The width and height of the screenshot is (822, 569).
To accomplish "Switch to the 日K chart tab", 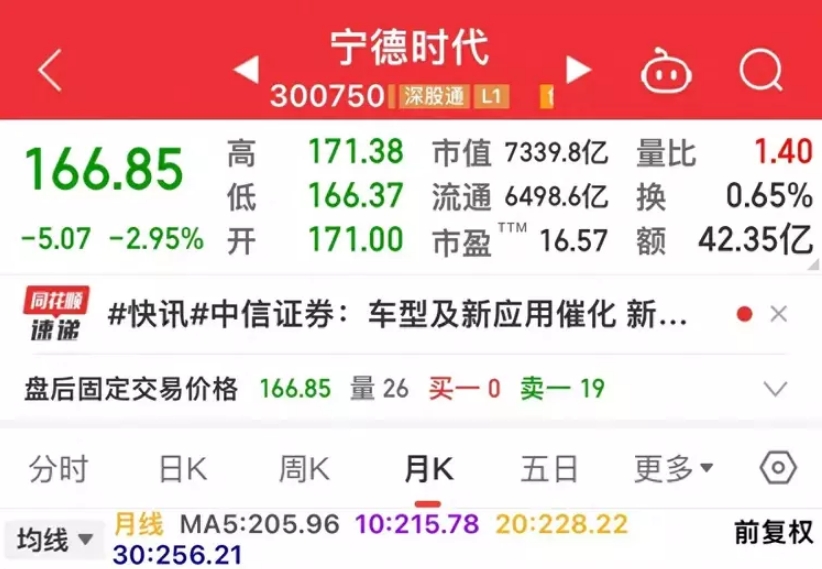I will tap(182, 468).
